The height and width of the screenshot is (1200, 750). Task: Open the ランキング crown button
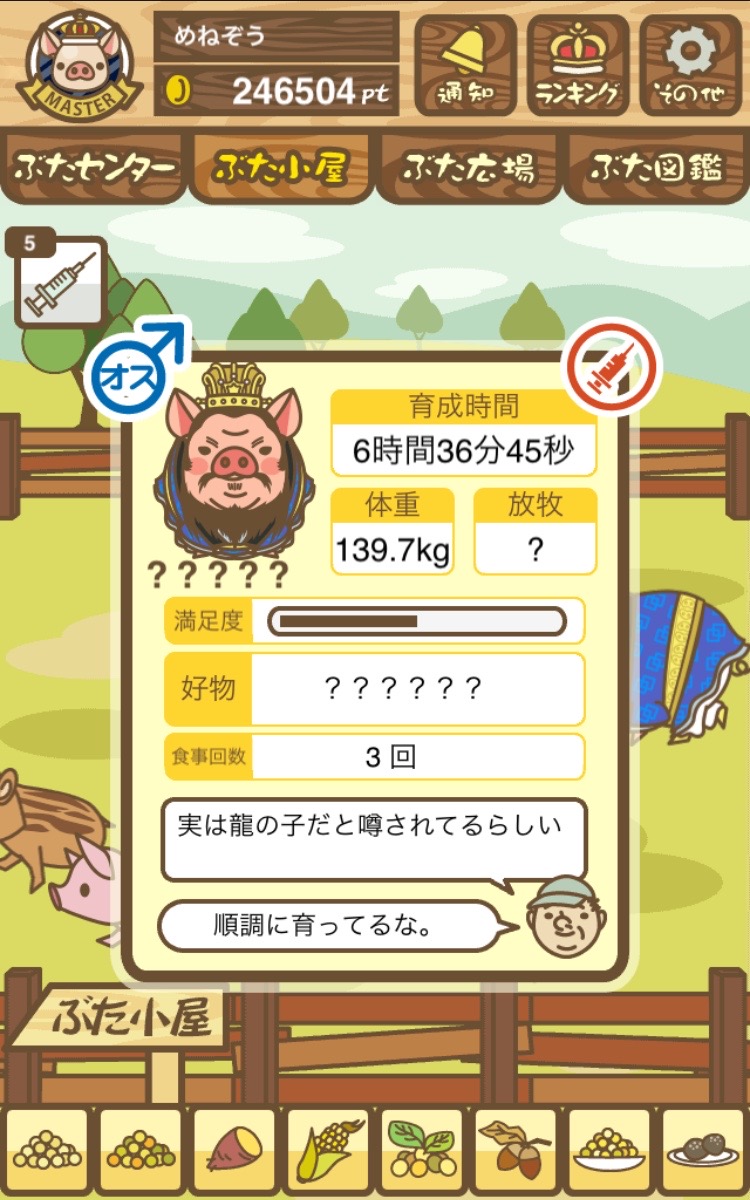tap(578, 64)
